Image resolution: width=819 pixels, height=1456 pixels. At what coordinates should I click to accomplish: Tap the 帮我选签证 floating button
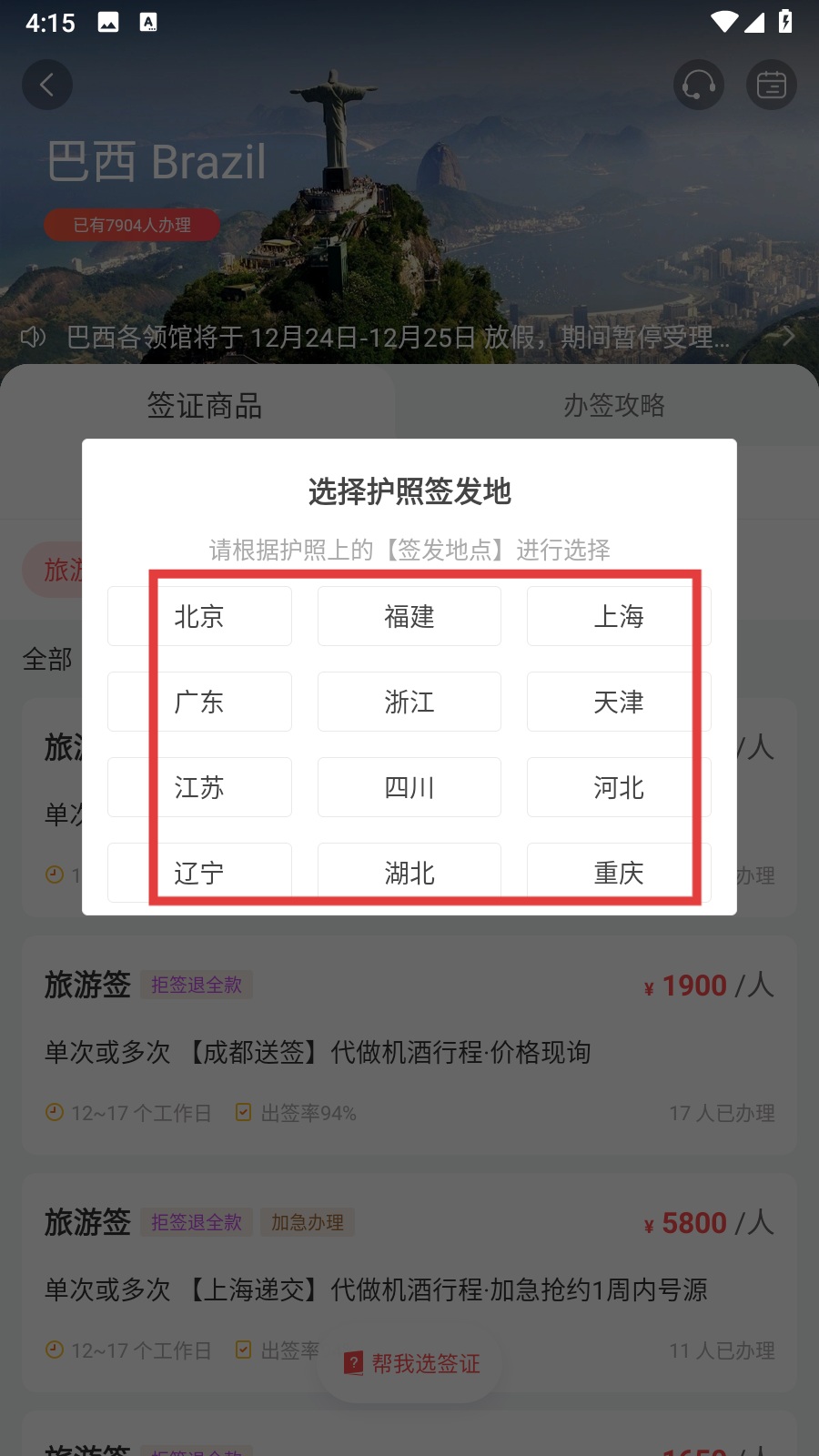pos(411,1363)
